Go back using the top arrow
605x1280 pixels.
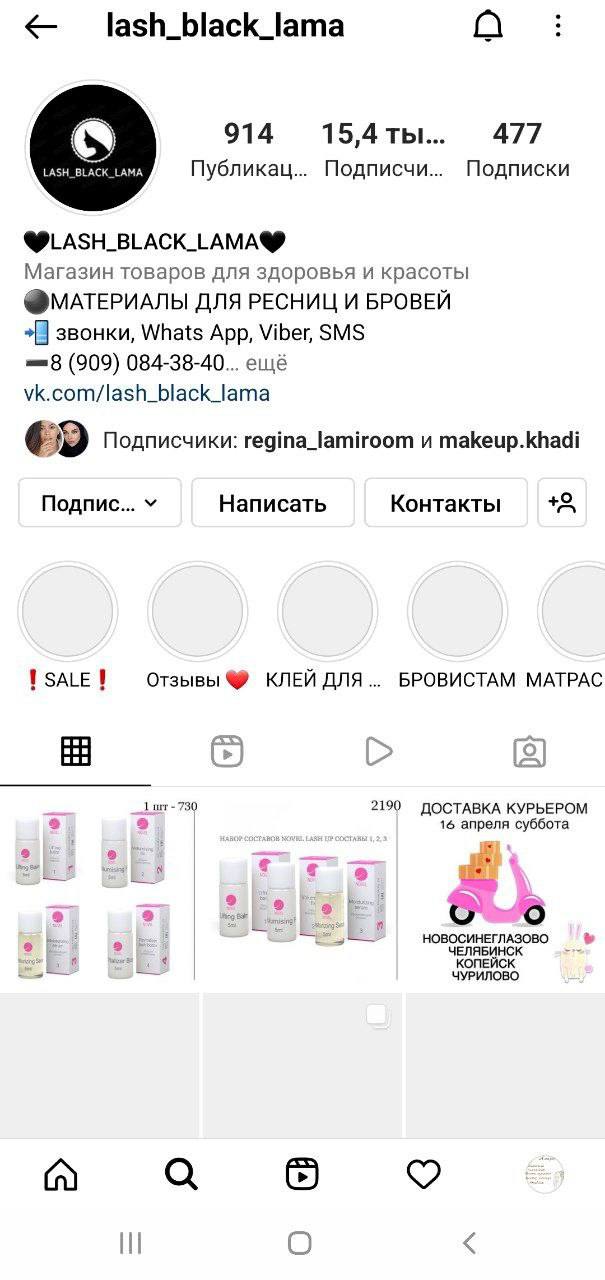point(41,27)
